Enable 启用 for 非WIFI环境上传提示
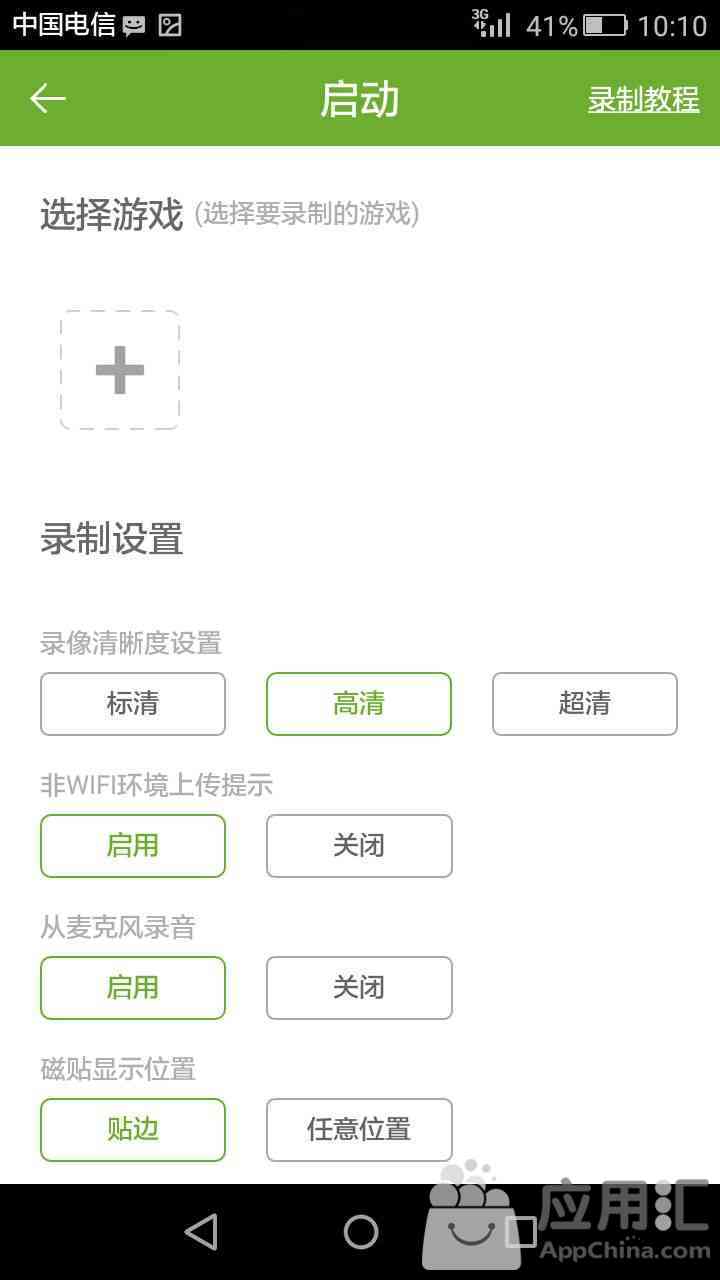Screen dimensions: 720x1280 133,846
